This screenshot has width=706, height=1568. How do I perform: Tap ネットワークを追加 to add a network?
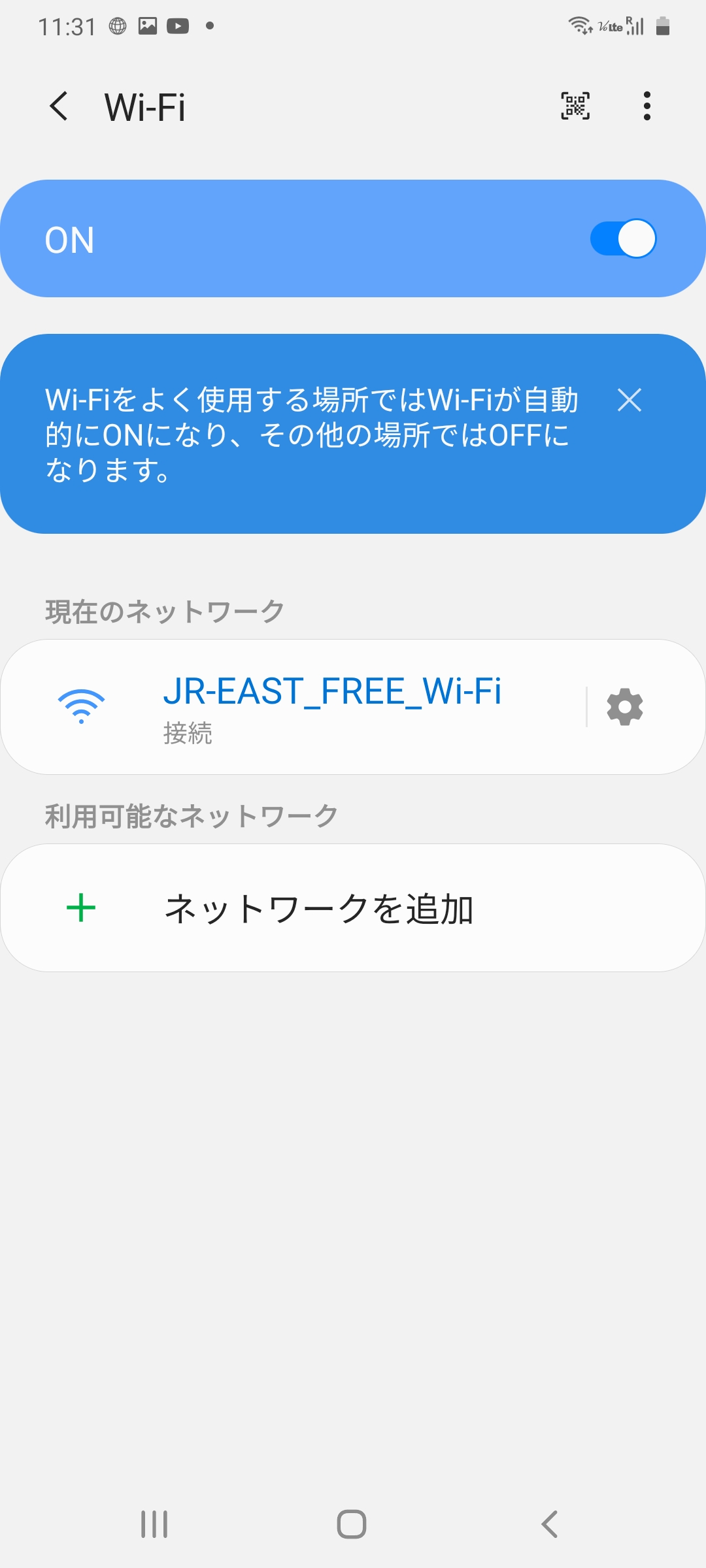[319, 908]
